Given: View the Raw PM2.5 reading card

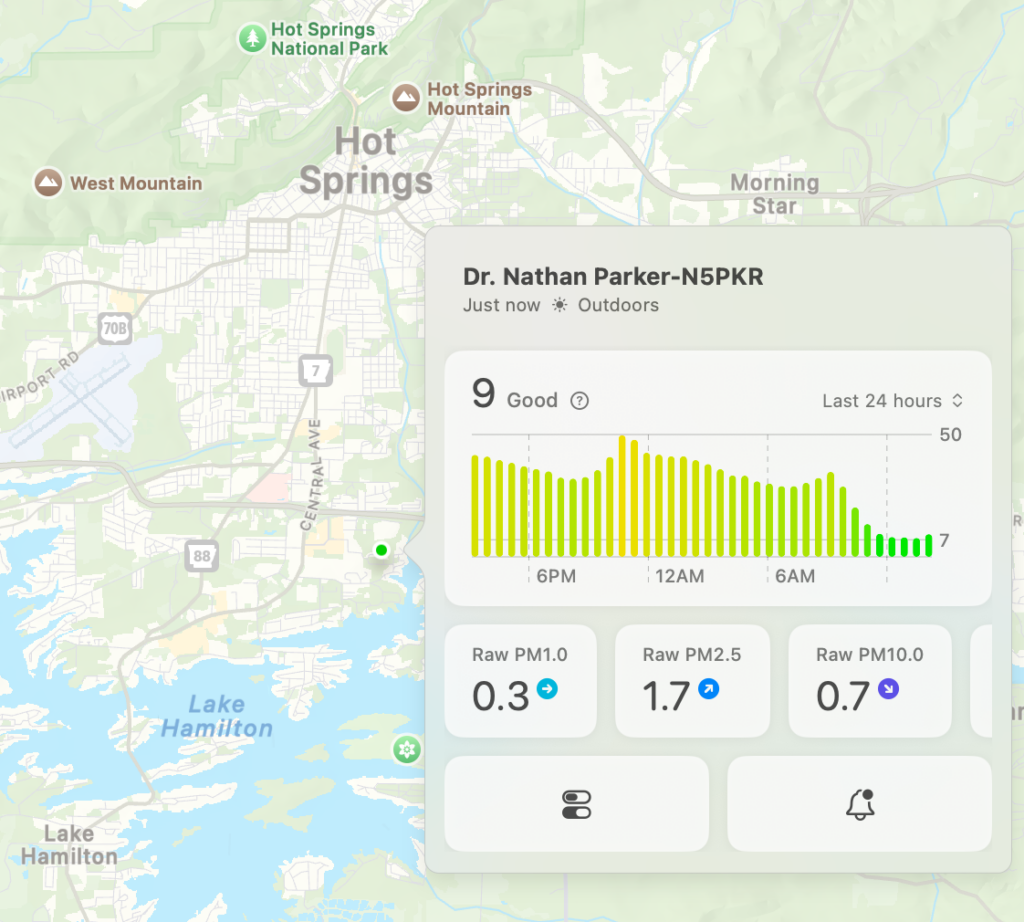Looking at the screenshot, I should click(x=692, y=681).
